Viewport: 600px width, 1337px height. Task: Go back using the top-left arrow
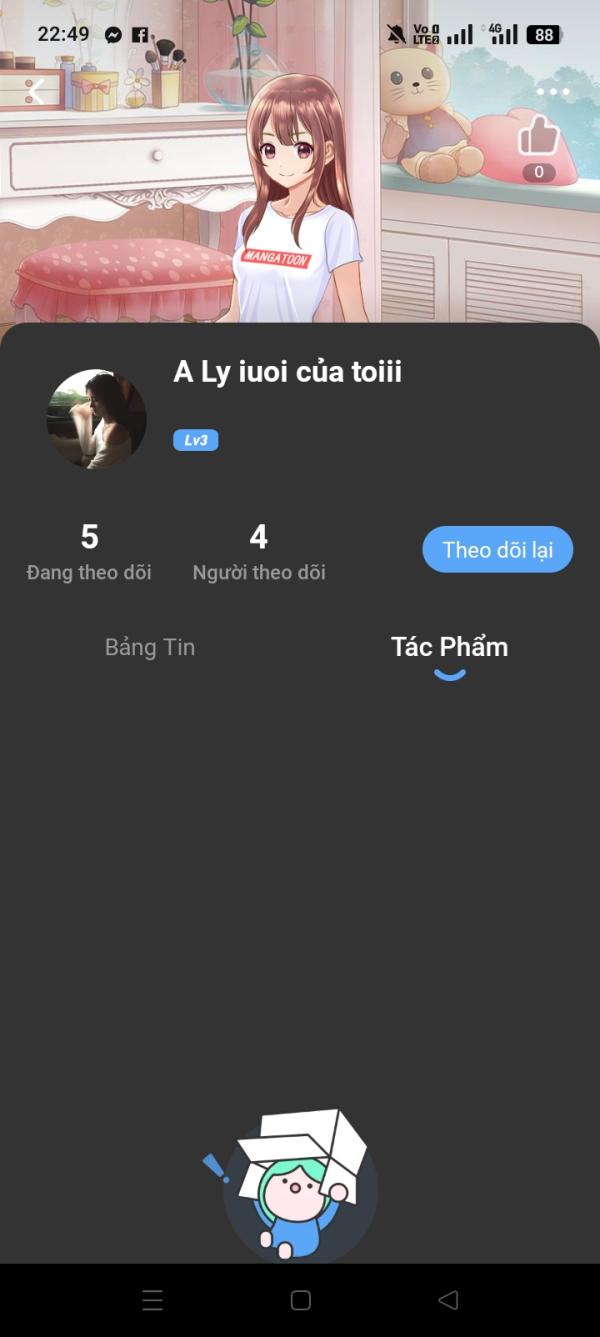(x=36, y=92)
